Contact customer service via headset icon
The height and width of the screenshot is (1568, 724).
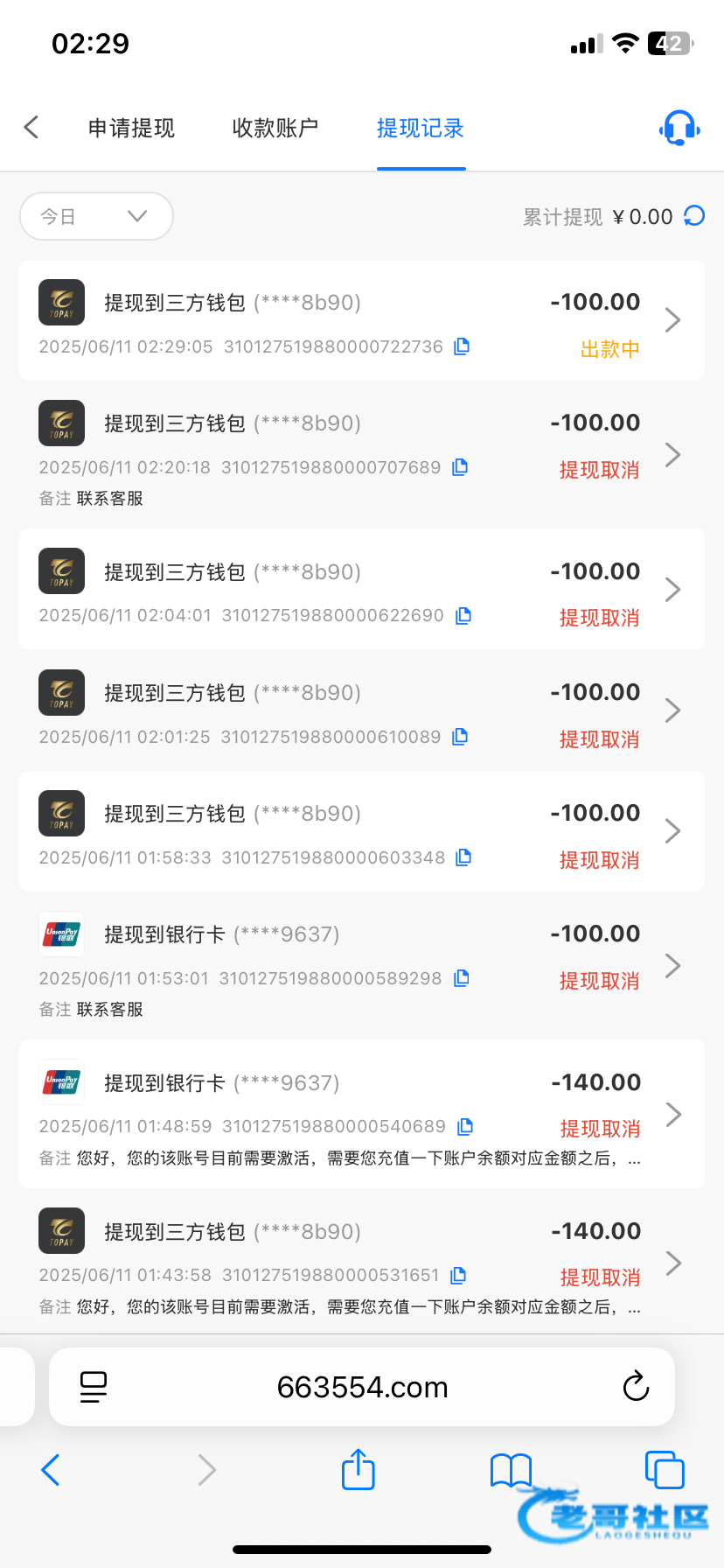point(679,128)
